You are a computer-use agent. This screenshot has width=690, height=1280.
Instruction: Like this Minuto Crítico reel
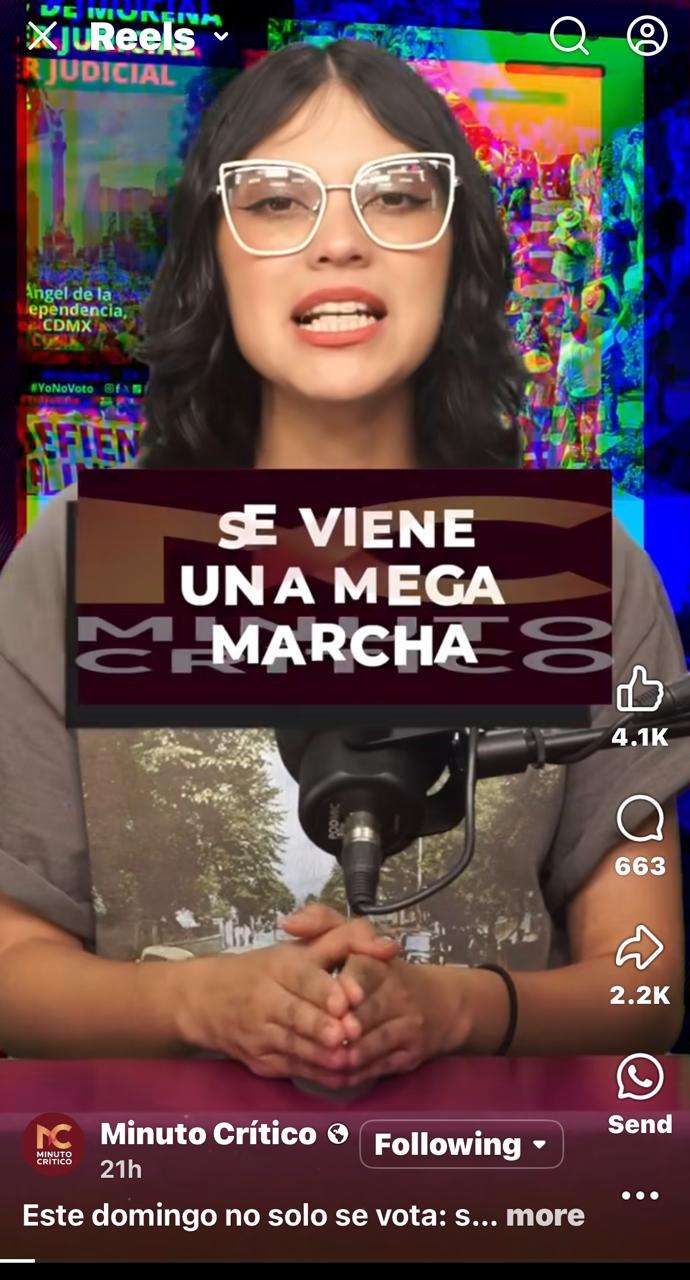click(x=640, y=691)
